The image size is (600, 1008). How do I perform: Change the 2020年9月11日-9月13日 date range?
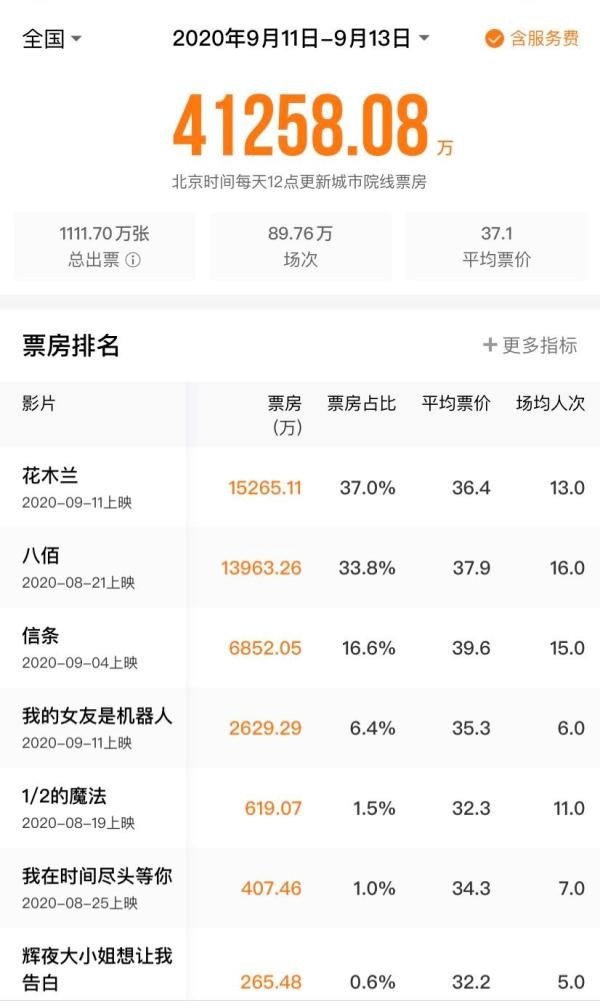(x=300, y=39)
